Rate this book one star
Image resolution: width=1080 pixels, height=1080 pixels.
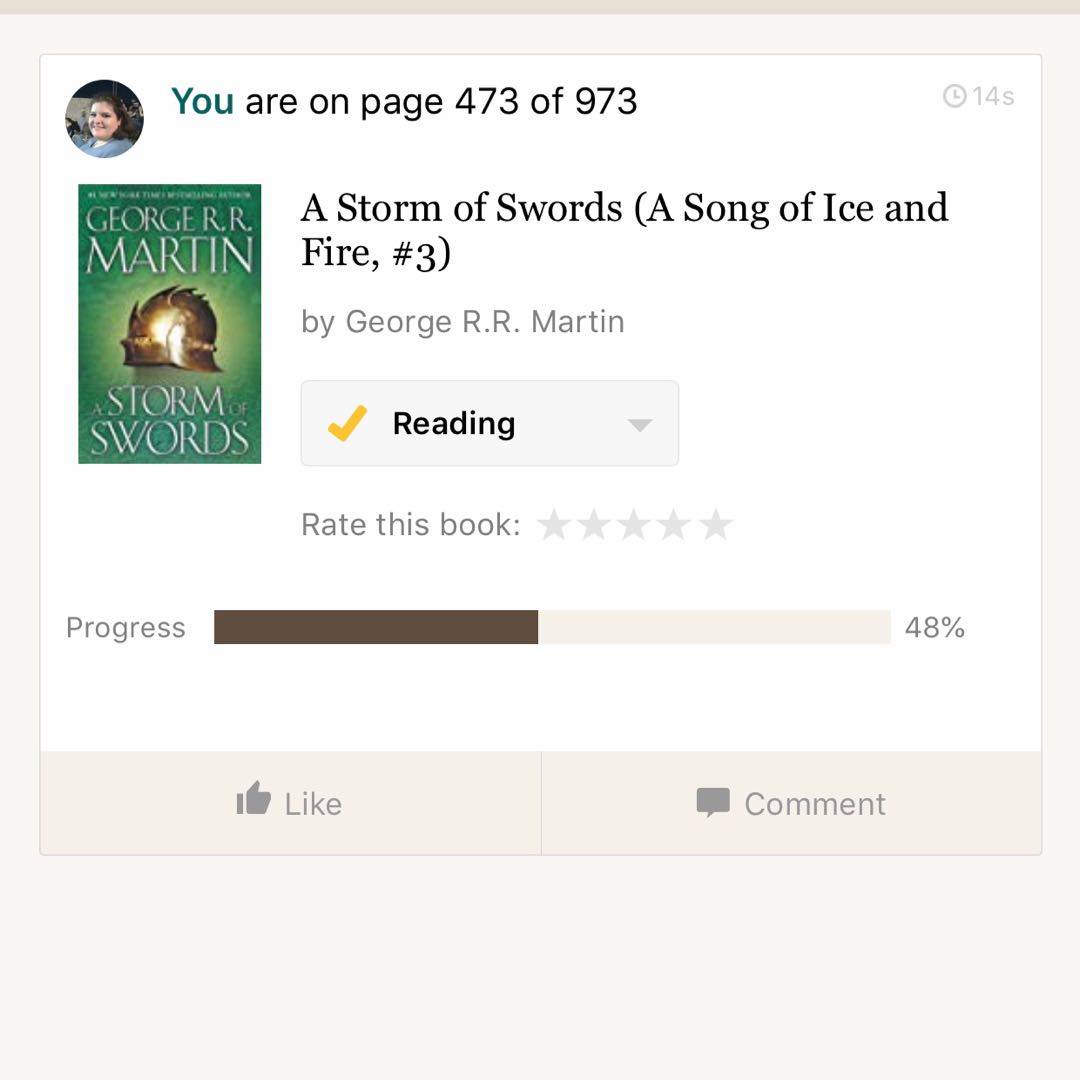pos(554,524)
